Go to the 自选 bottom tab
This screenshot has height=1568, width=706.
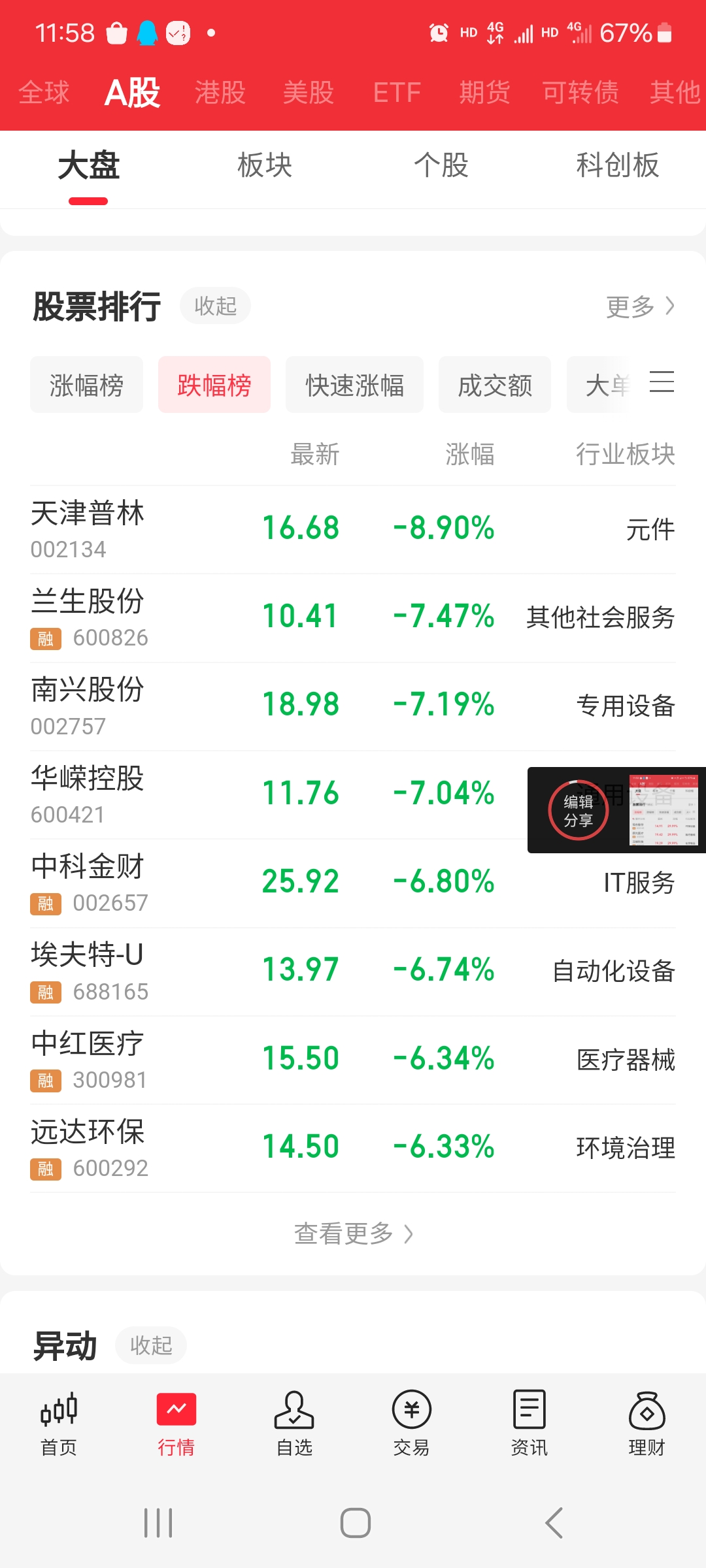(x=294, y=1423)
